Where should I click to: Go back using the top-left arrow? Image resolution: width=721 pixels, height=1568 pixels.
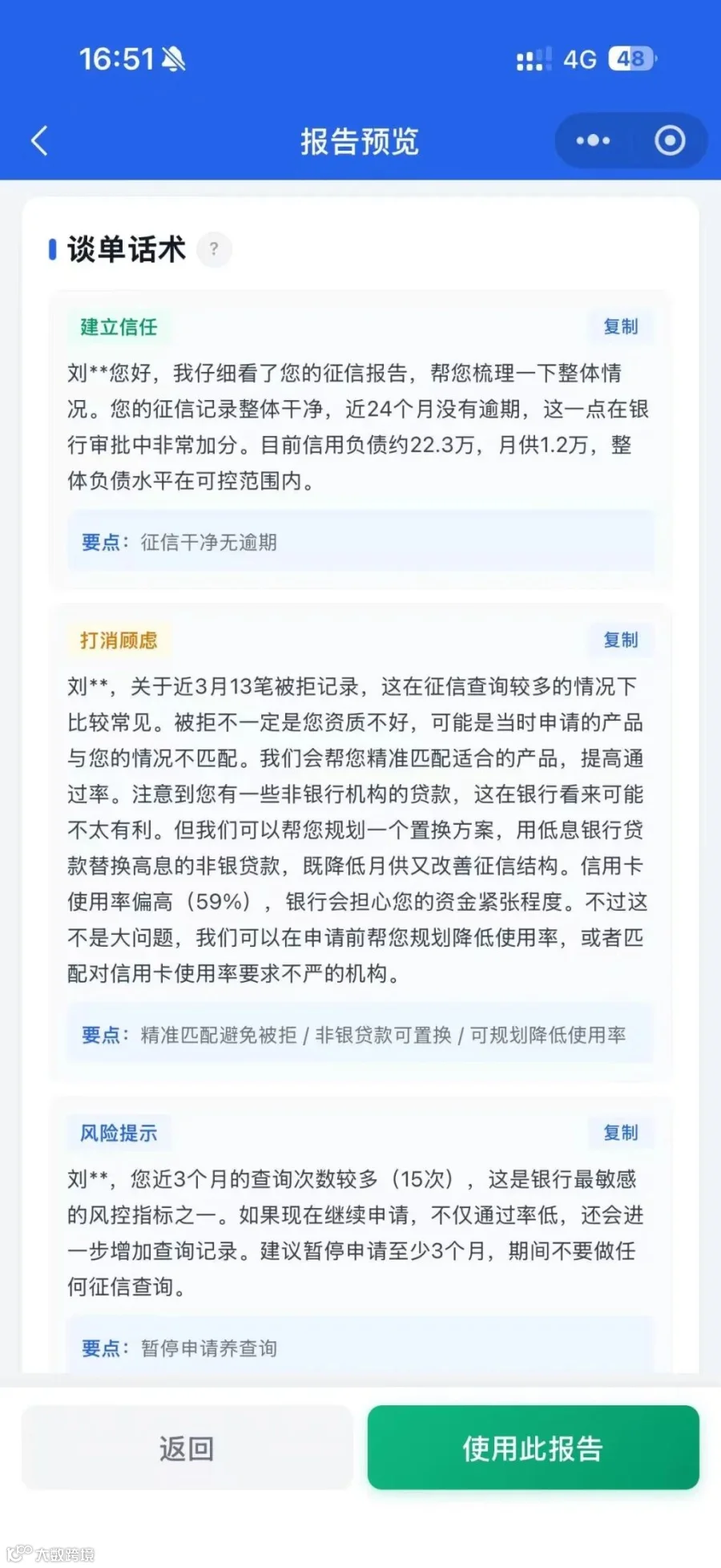point(39,140)
